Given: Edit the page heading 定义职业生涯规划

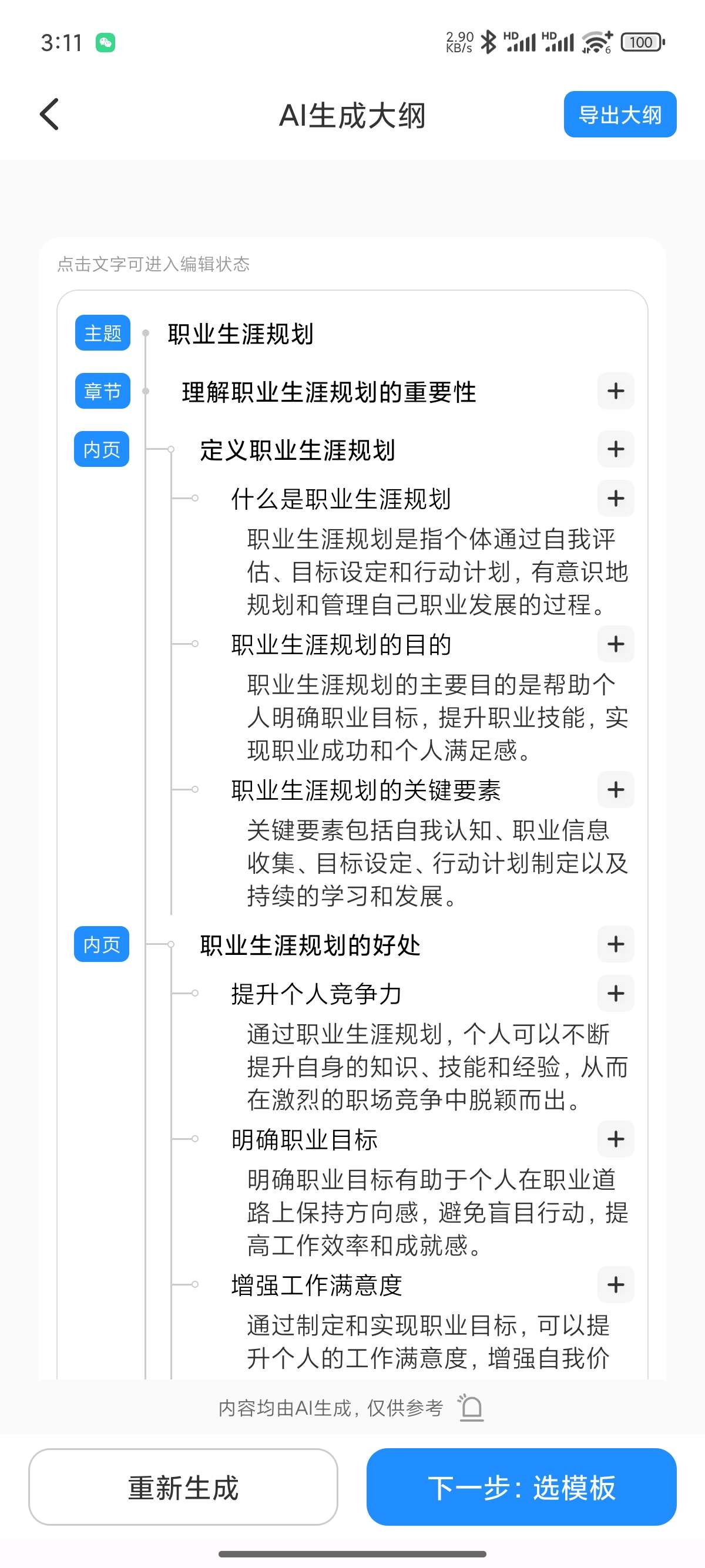Looking at the screenshot, I should 298,450.
